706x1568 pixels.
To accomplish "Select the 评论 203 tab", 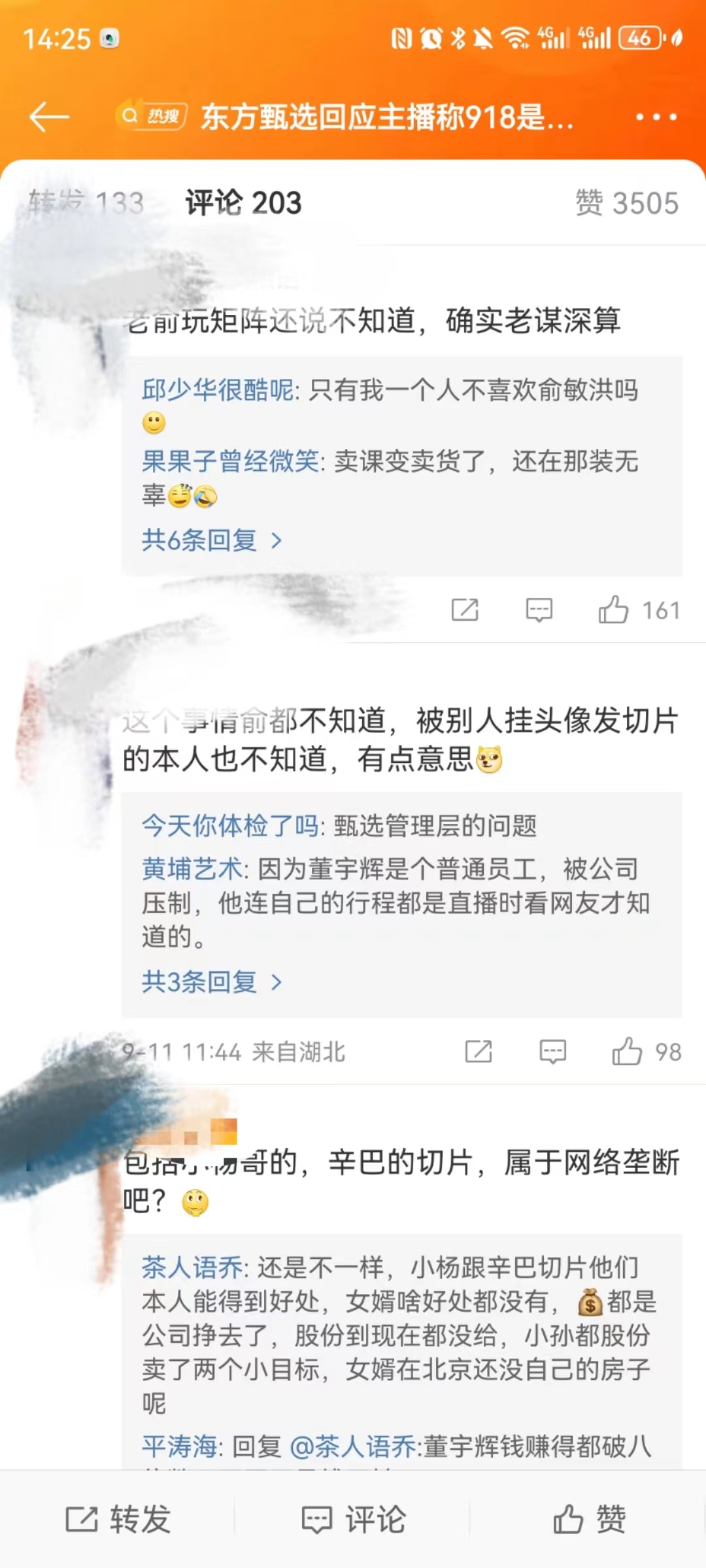I will [243, 203].
